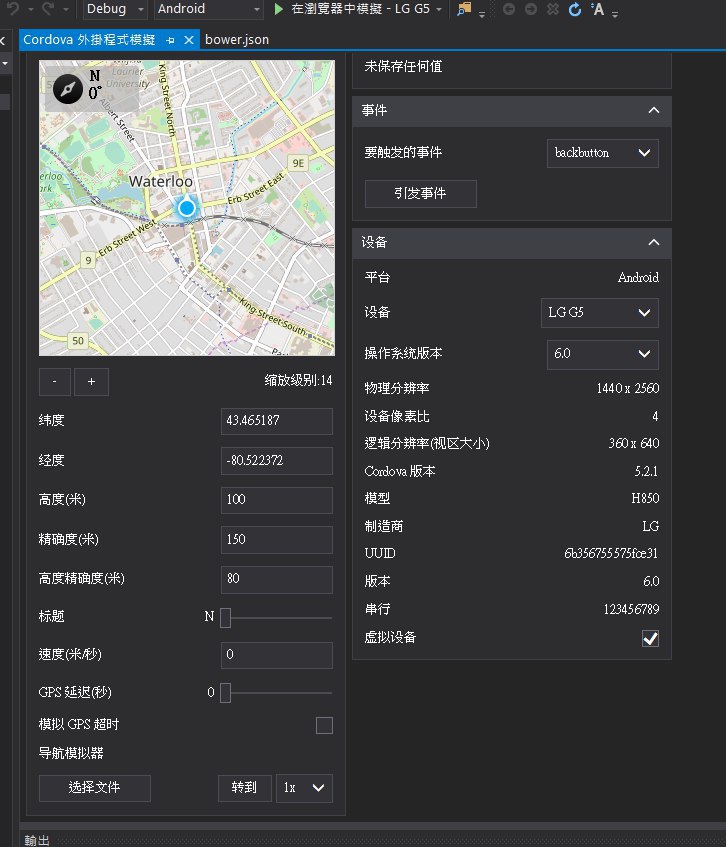
Task: Adjust the 标题 heading slider
Action: 226,618
